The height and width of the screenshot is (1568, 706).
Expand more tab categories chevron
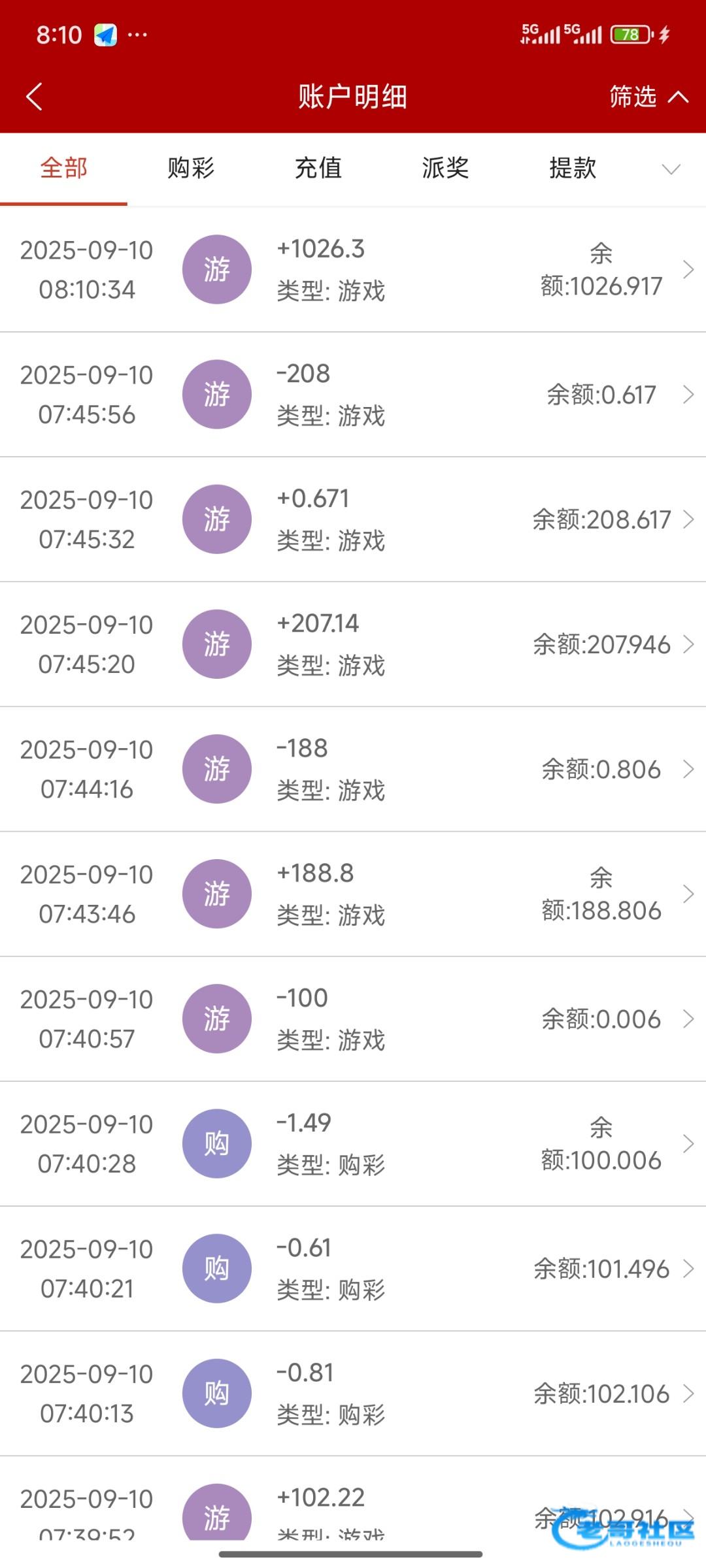click(x=671, y=170)
